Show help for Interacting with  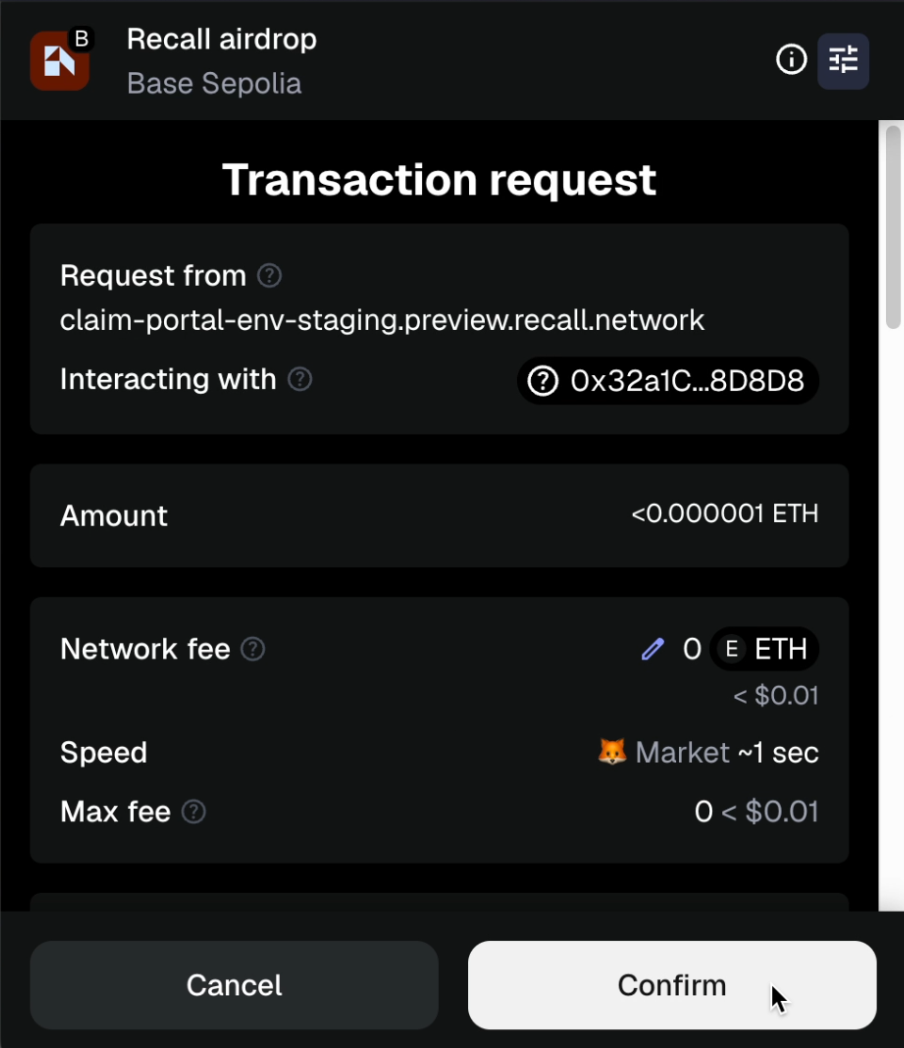click(300, 380)
